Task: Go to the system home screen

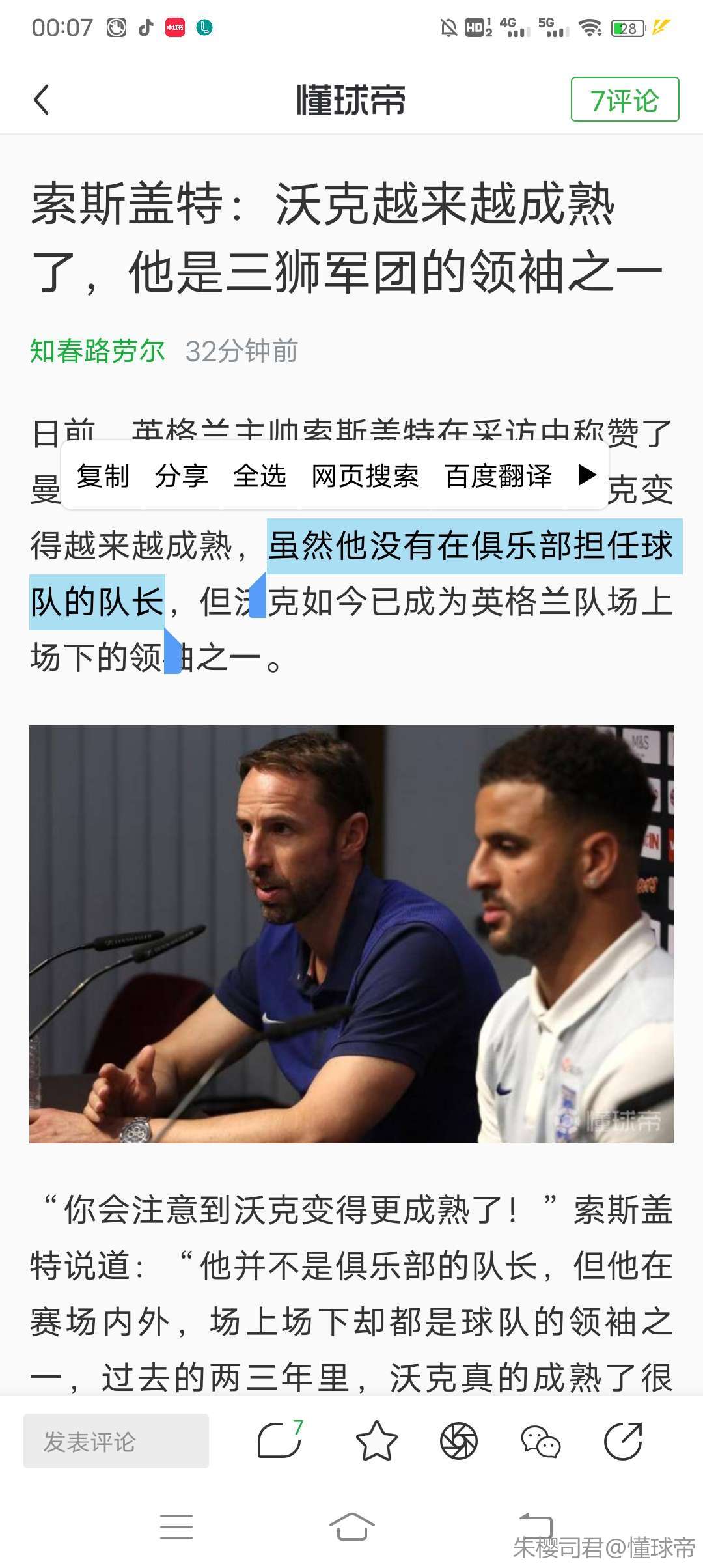Action: click(351, 1527)
